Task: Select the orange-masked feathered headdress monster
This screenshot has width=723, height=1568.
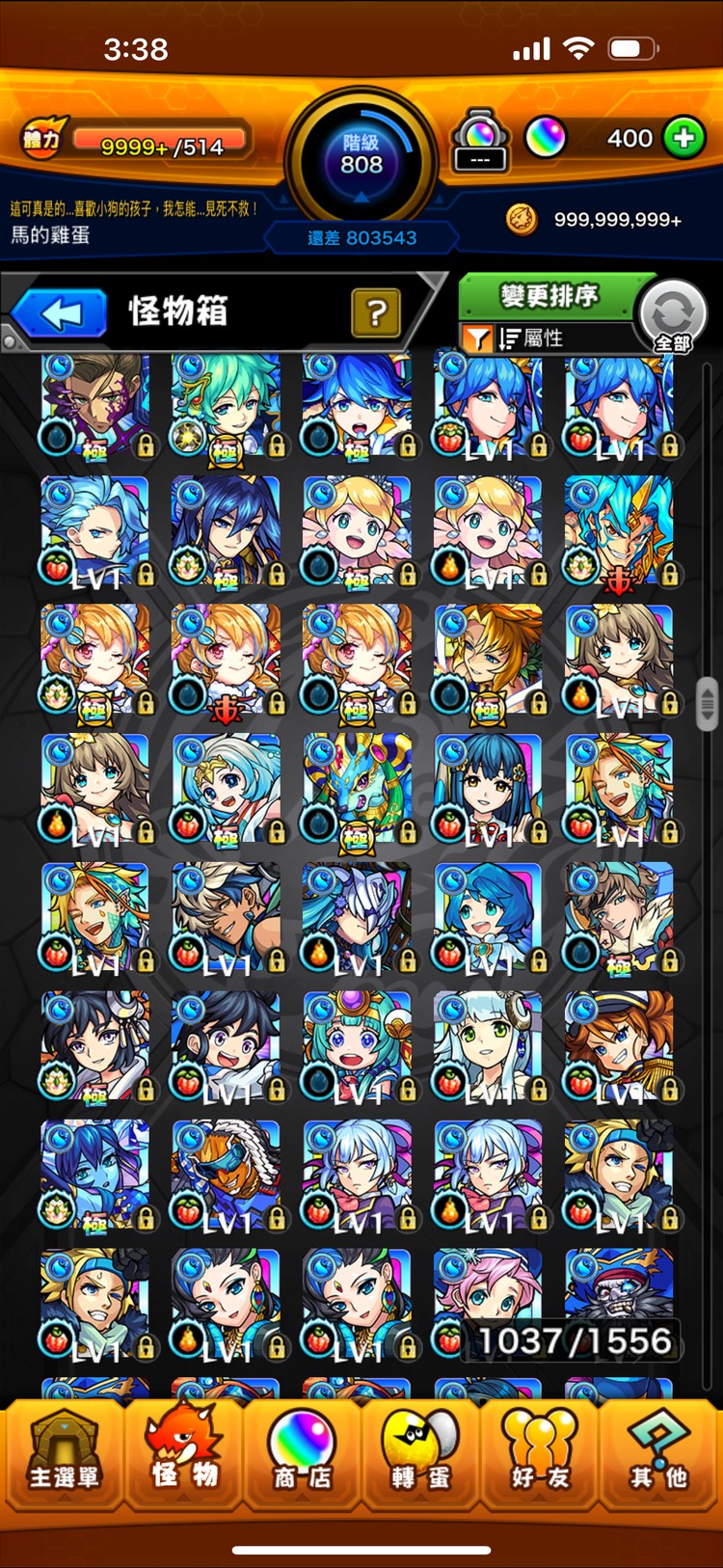Action: pos(226,1175)
